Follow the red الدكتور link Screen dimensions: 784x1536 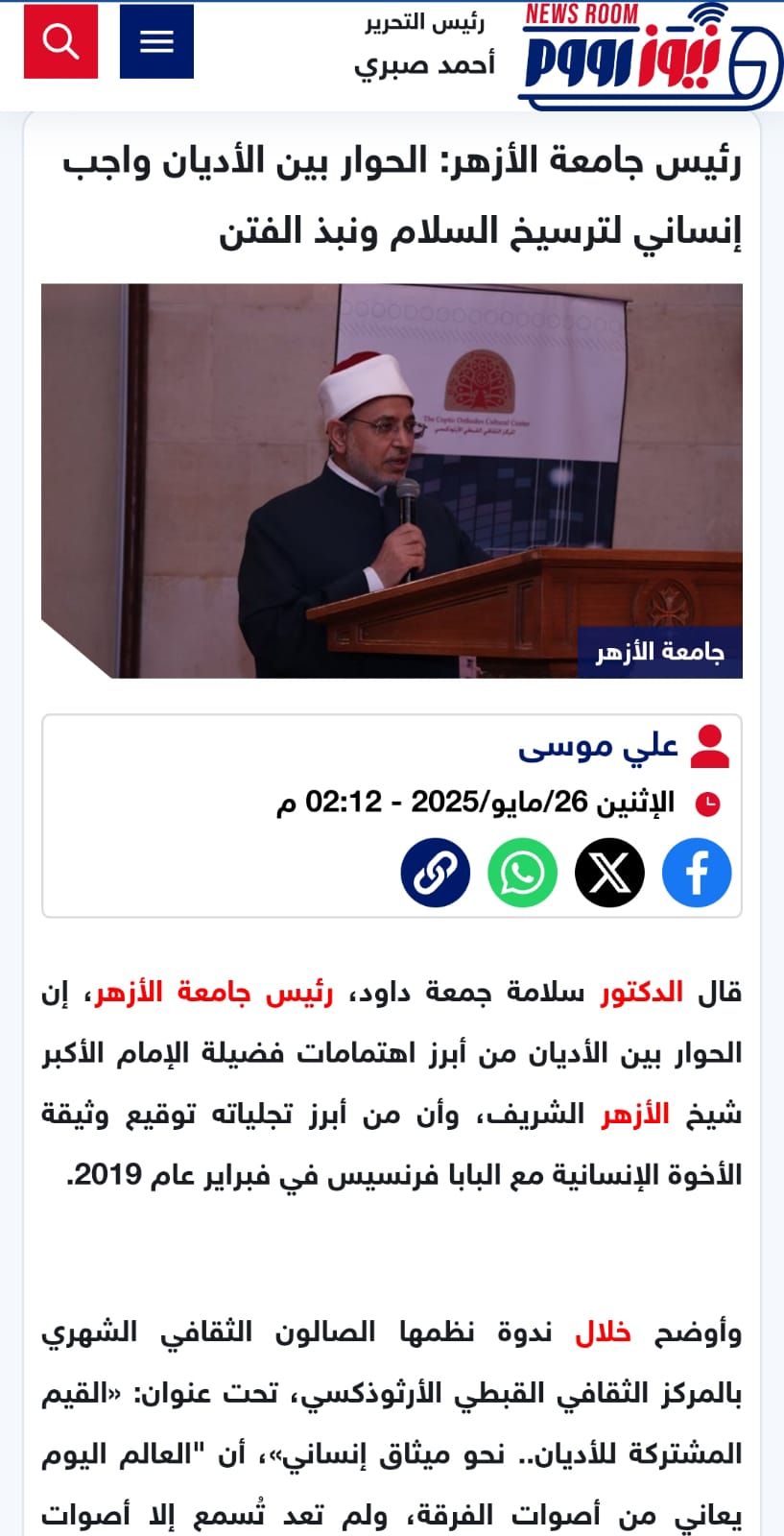click(x=642, y=992)
